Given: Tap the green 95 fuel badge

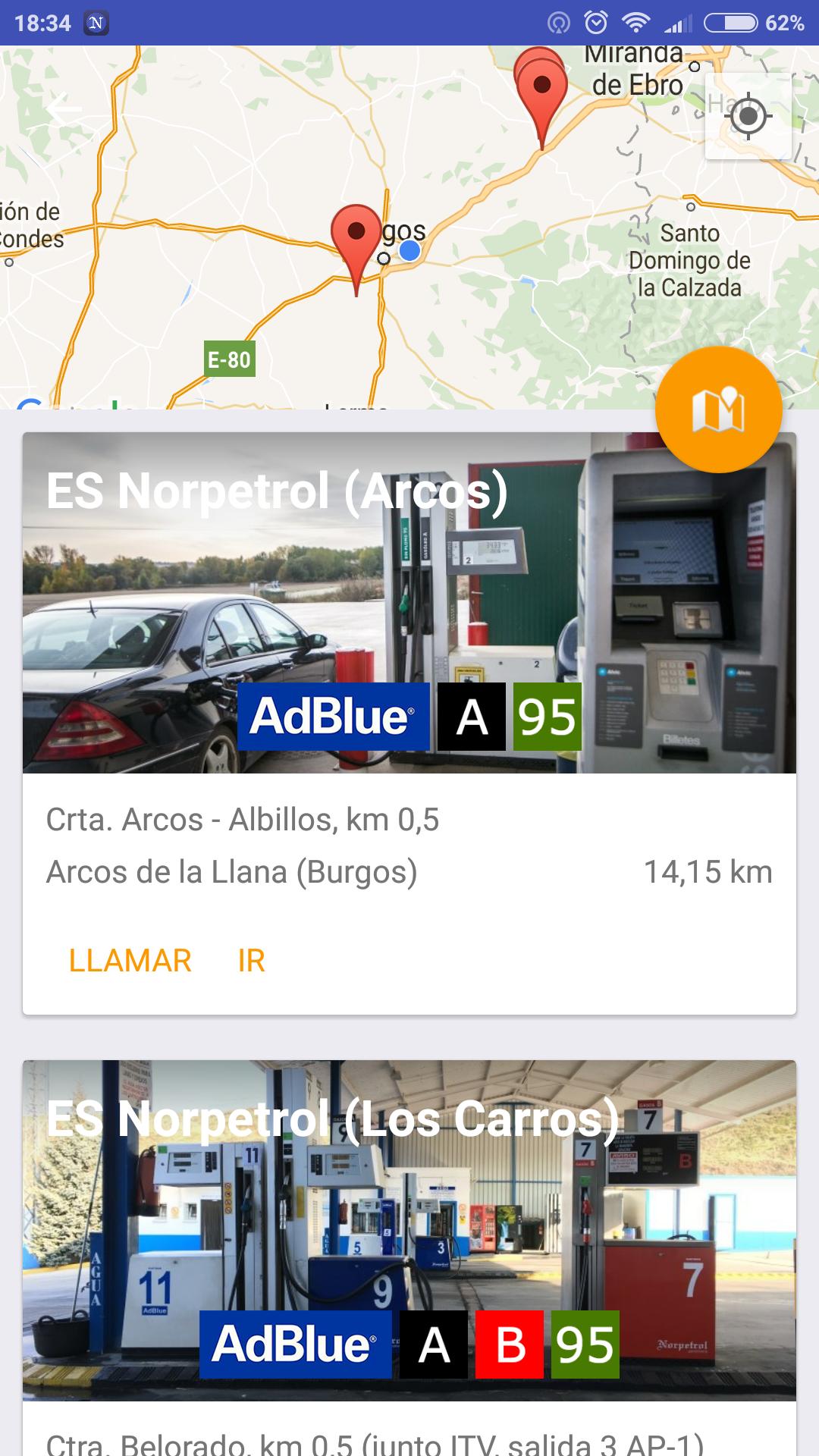Looking at the screenshot, I should coord(548,716).
